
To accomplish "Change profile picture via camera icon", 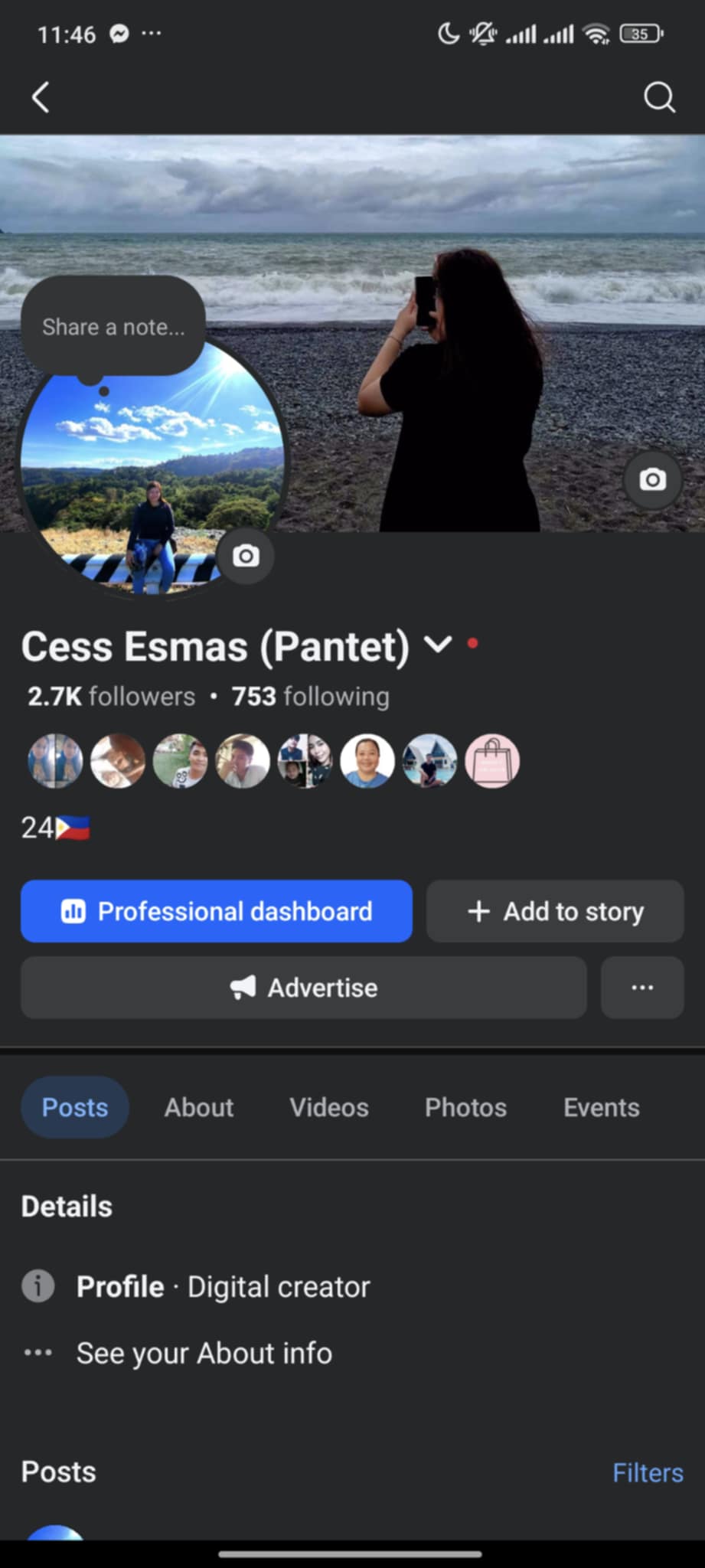I will (246, 556).
